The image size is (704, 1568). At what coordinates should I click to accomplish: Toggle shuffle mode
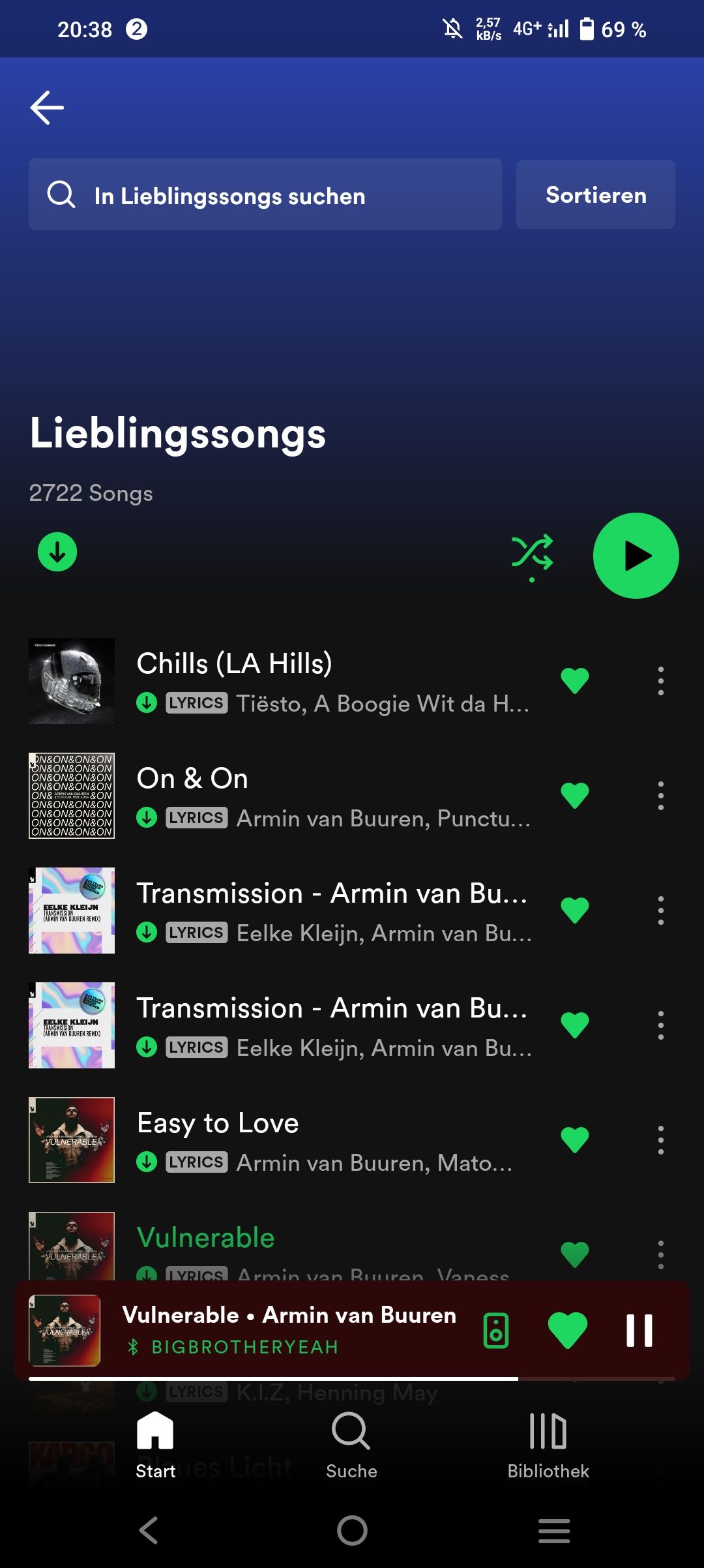pyautogui.click(x=532, y=554)
